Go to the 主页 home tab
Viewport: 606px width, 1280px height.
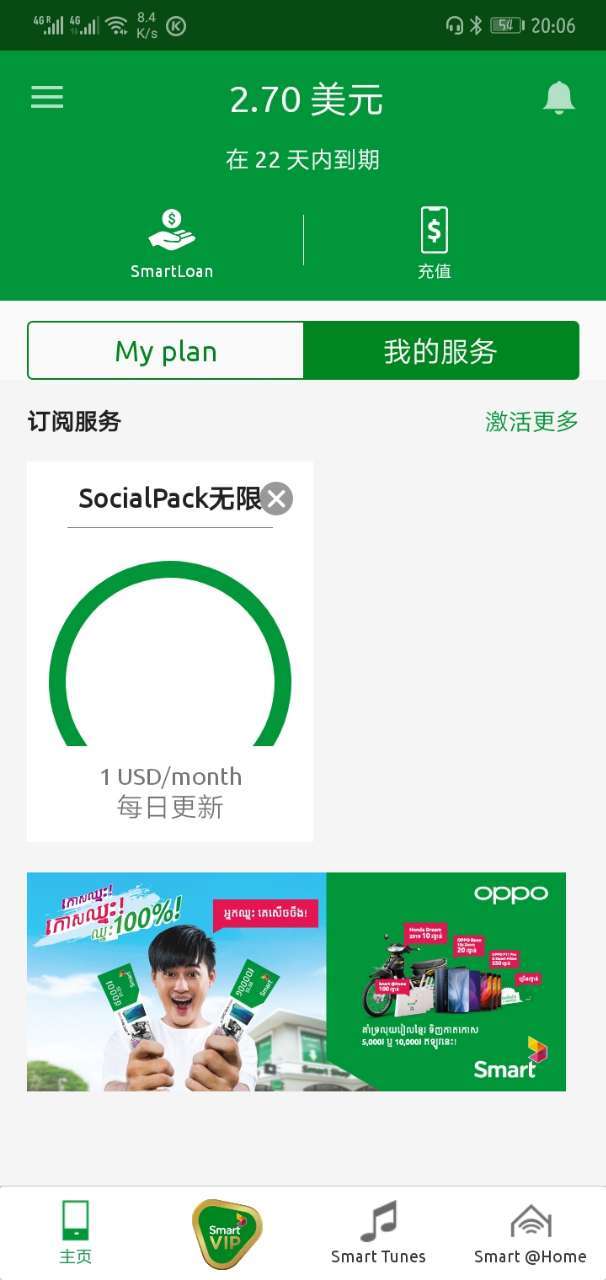pos(75,1232)
